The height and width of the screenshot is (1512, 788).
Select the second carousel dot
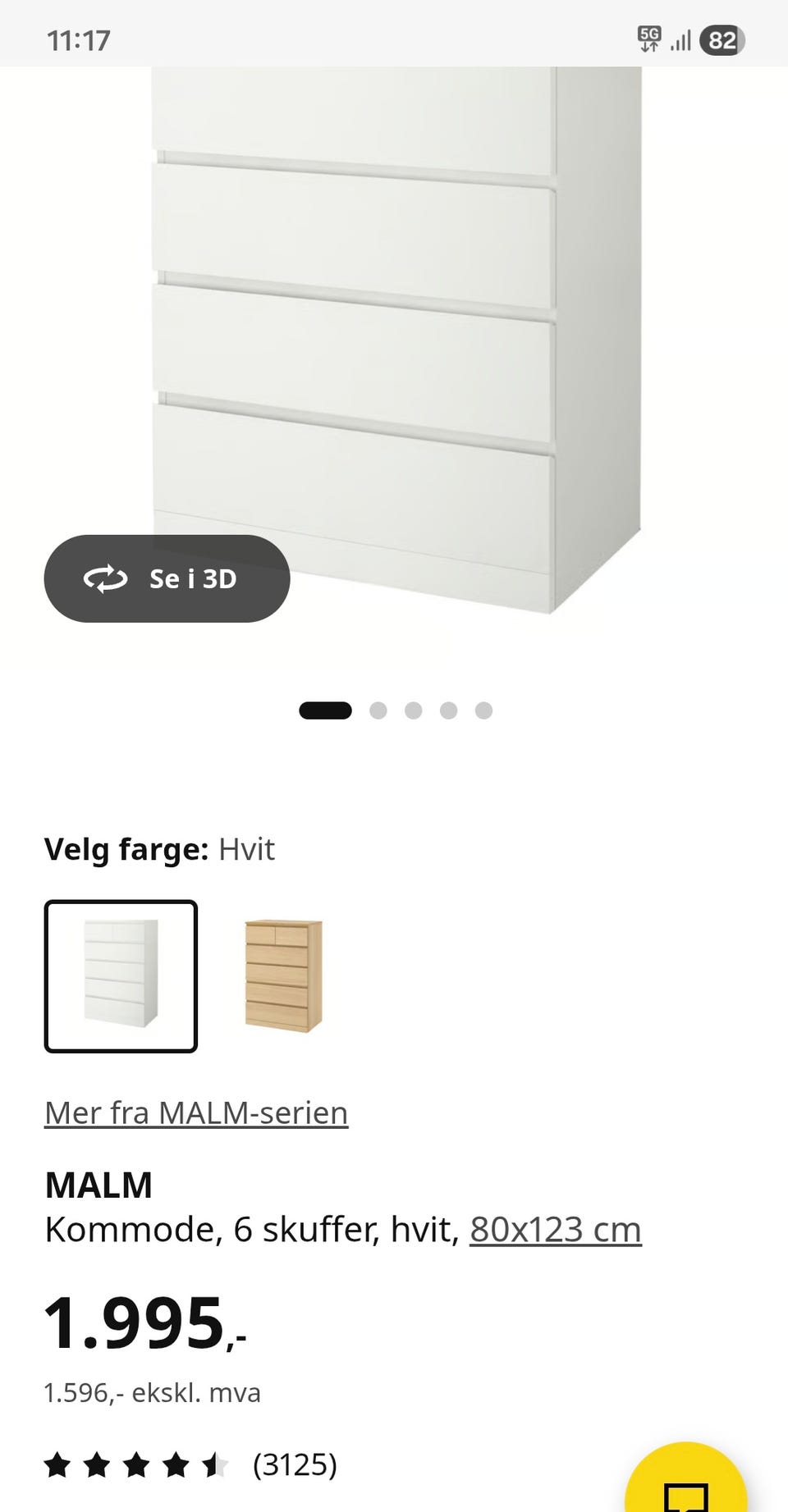378,710
